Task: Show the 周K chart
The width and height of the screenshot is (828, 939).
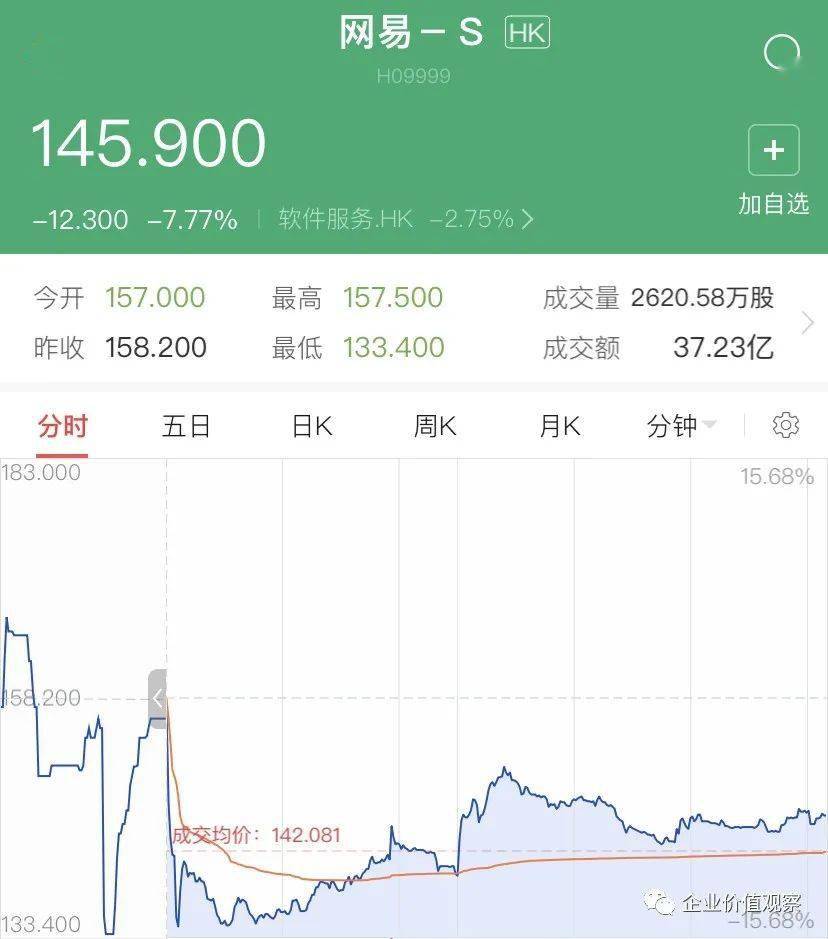Action: (x=435, y=427)
